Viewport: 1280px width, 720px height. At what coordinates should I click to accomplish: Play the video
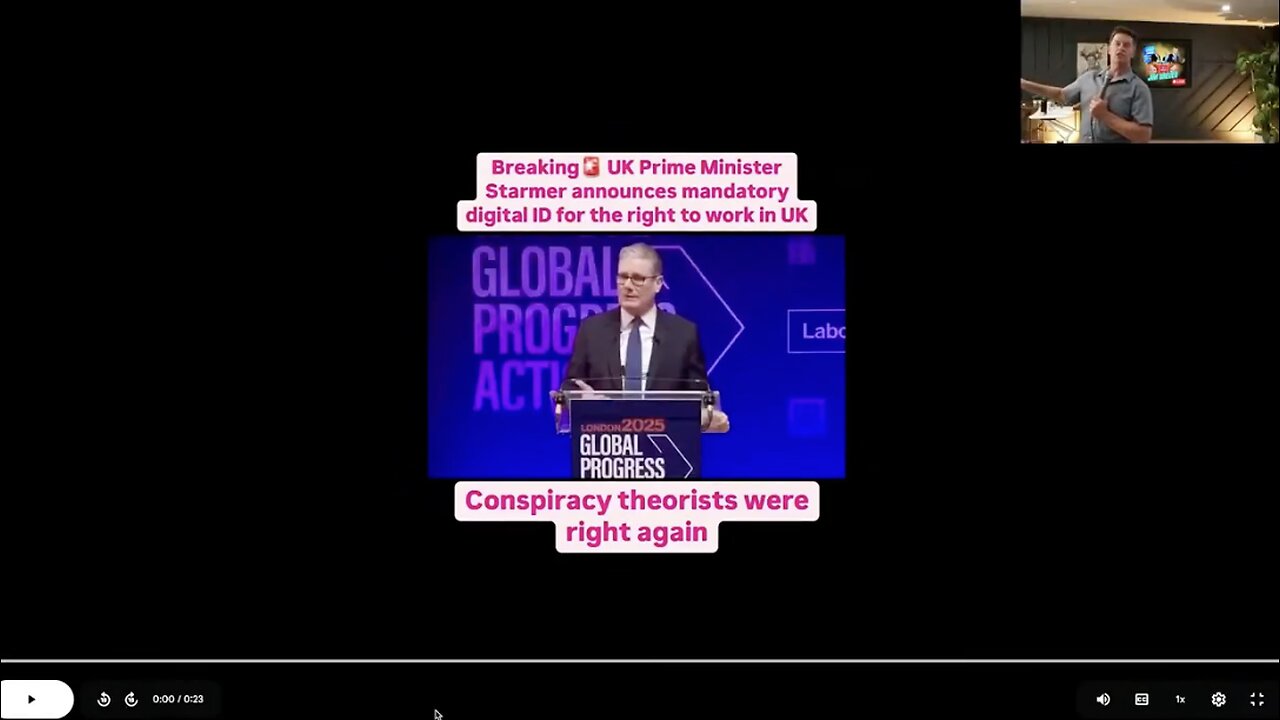(x=32, y=699)
